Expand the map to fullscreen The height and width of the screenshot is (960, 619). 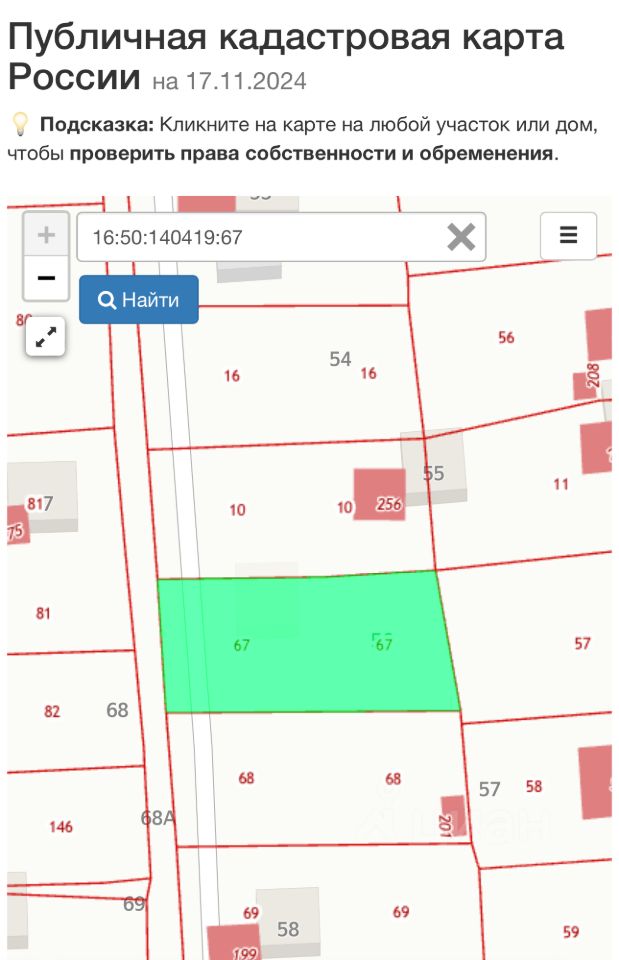46,338
